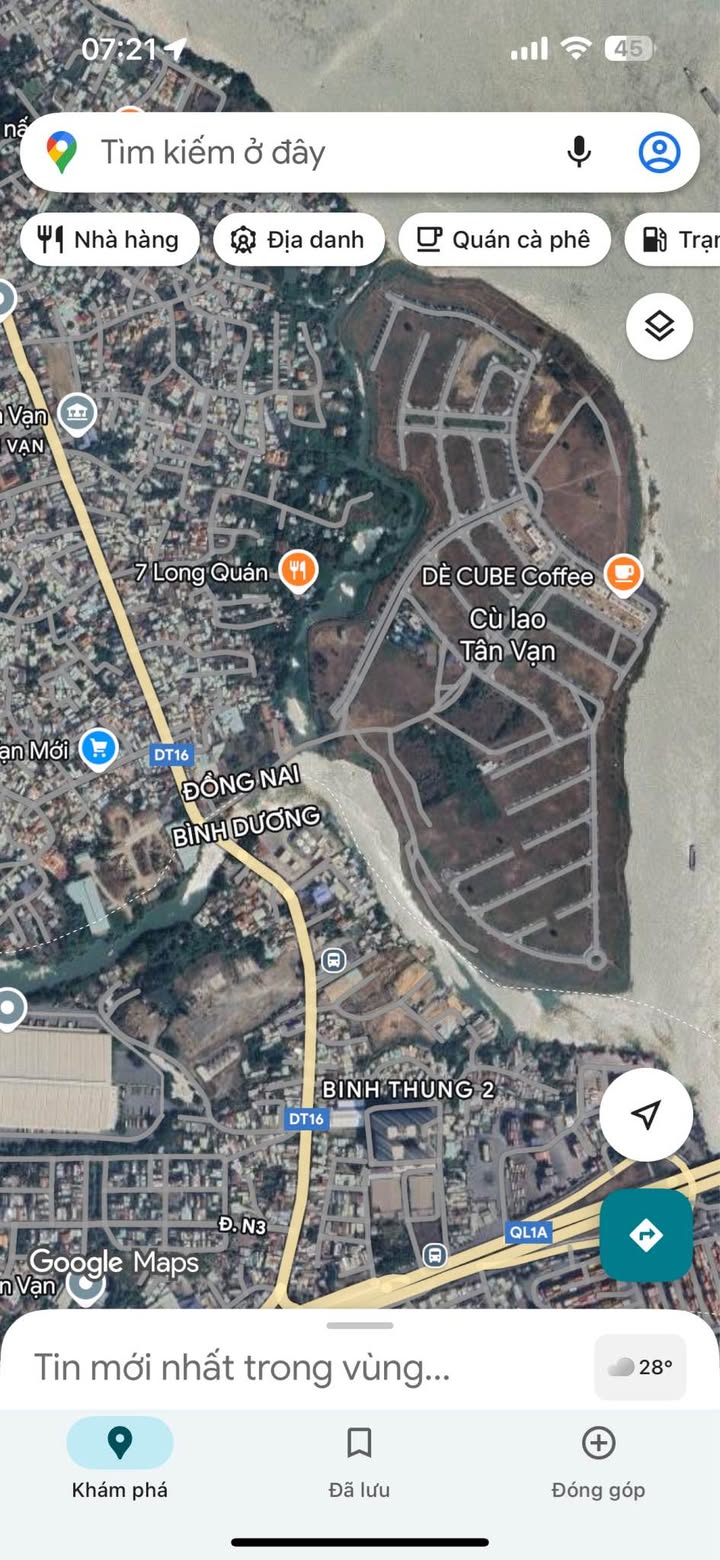Tap the 28° weather indicator
This screenshot has width=720, height=1560.
[641, 1367]
